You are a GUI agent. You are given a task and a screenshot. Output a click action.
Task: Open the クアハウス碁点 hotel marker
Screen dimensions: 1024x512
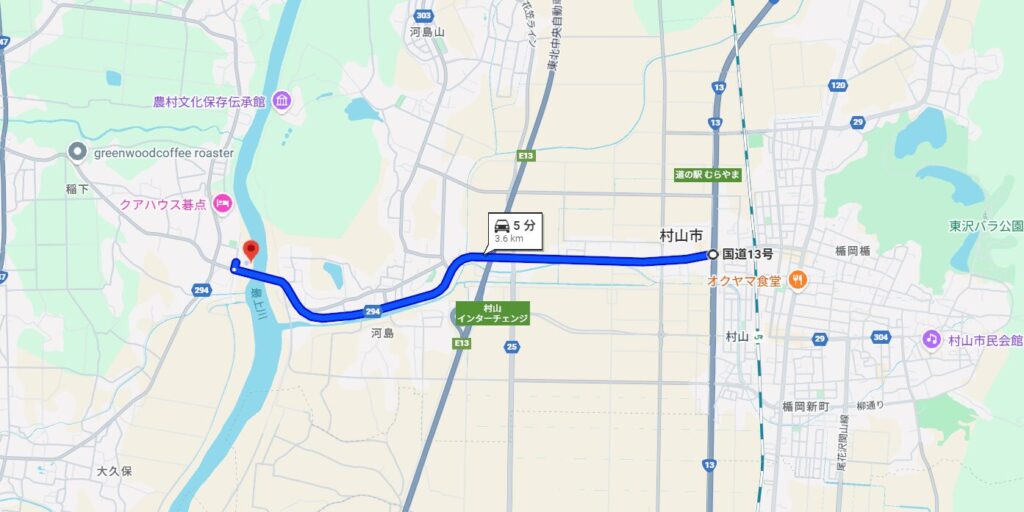pos(223,203)
